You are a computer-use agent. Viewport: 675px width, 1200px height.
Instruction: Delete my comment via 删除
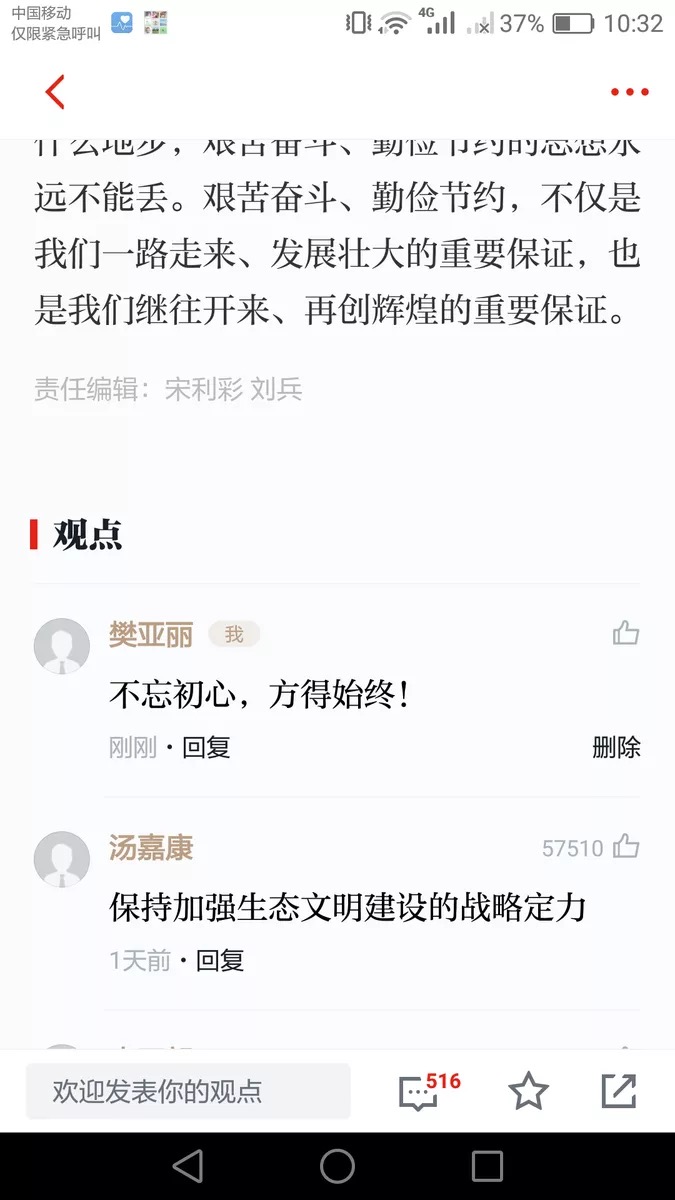(616, 747)
